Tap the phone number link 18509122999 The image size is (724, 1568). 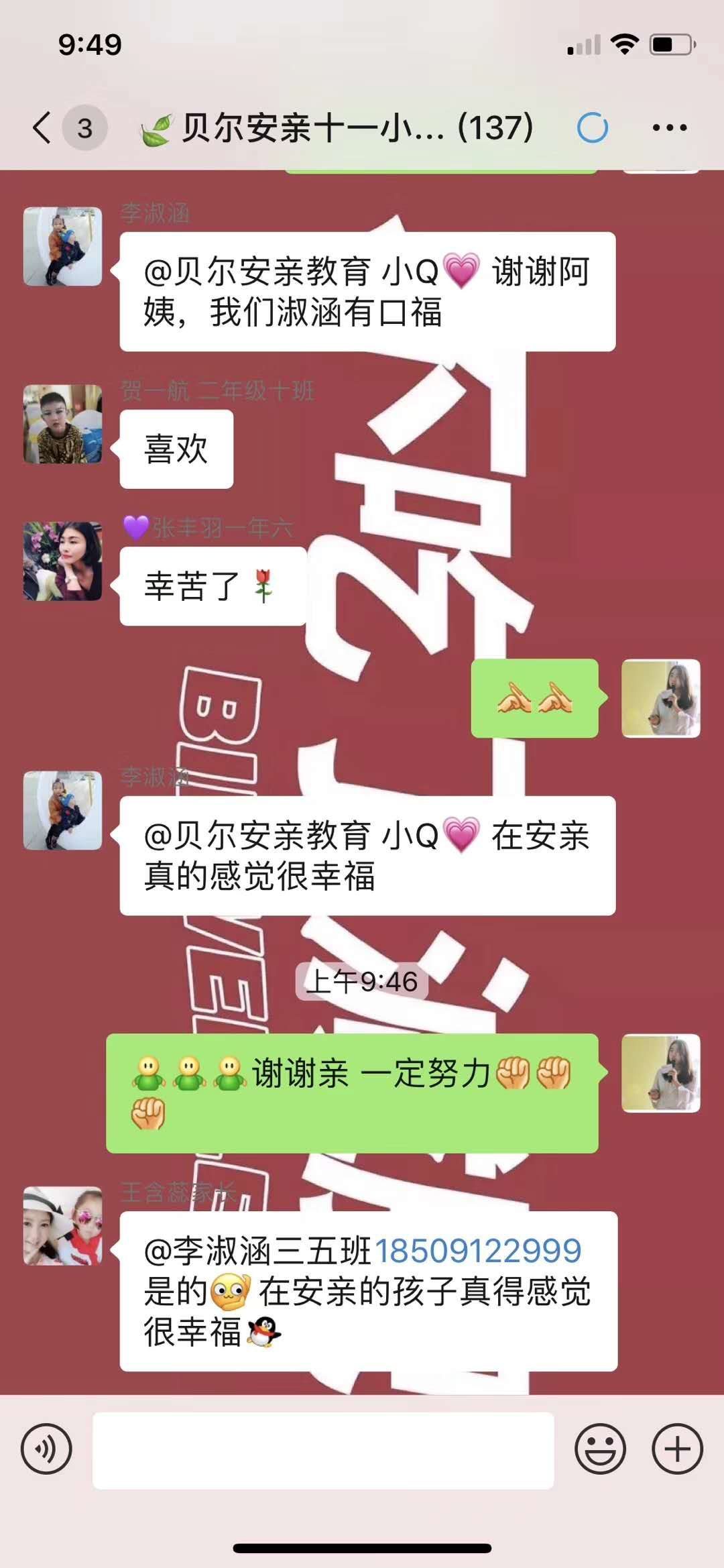477,1251
